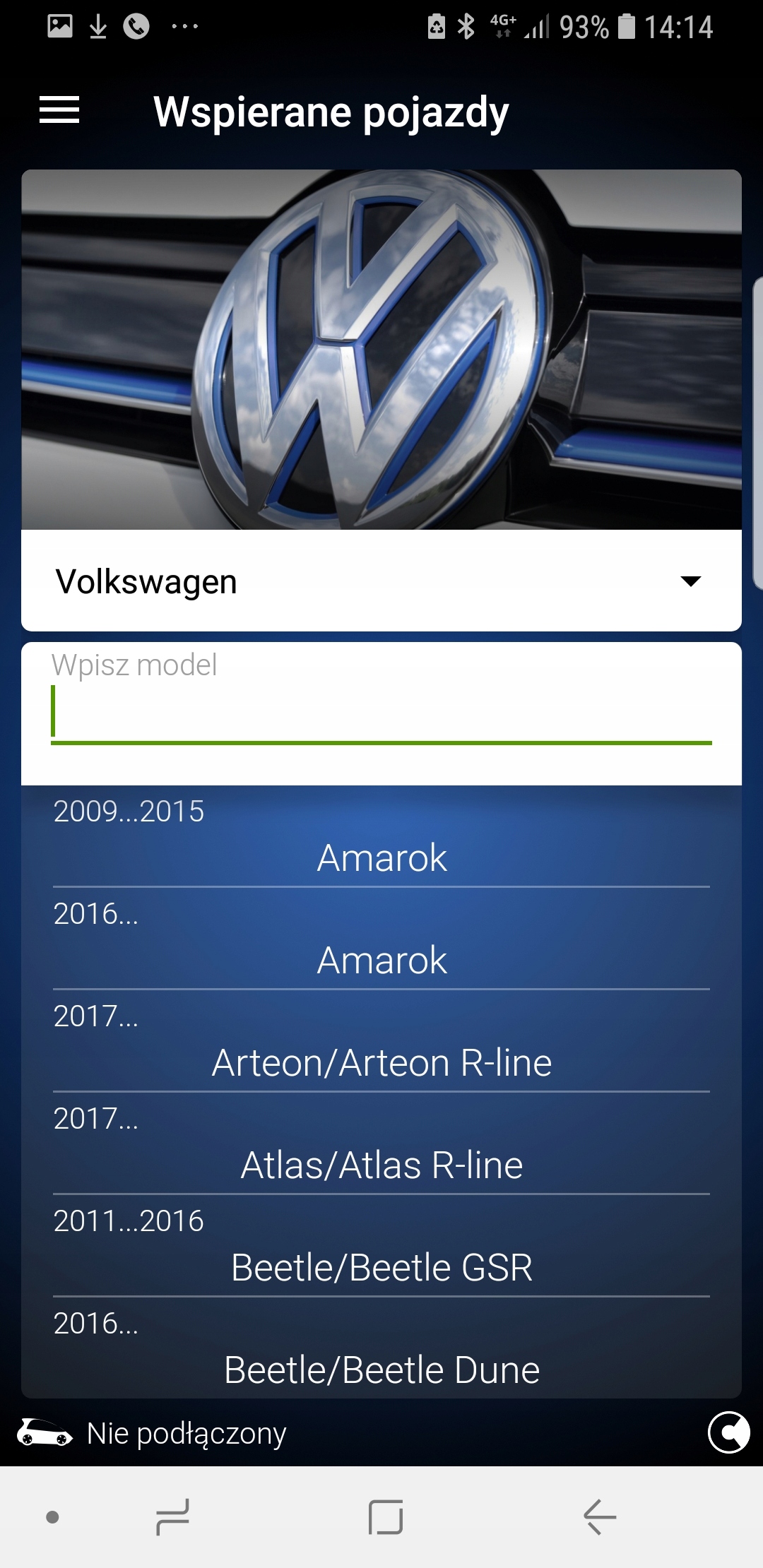763x1568 pixels.
Task: Open Arteon/Arteon R-line entry
Action: pyautogui.click(x=381, y=1042)
